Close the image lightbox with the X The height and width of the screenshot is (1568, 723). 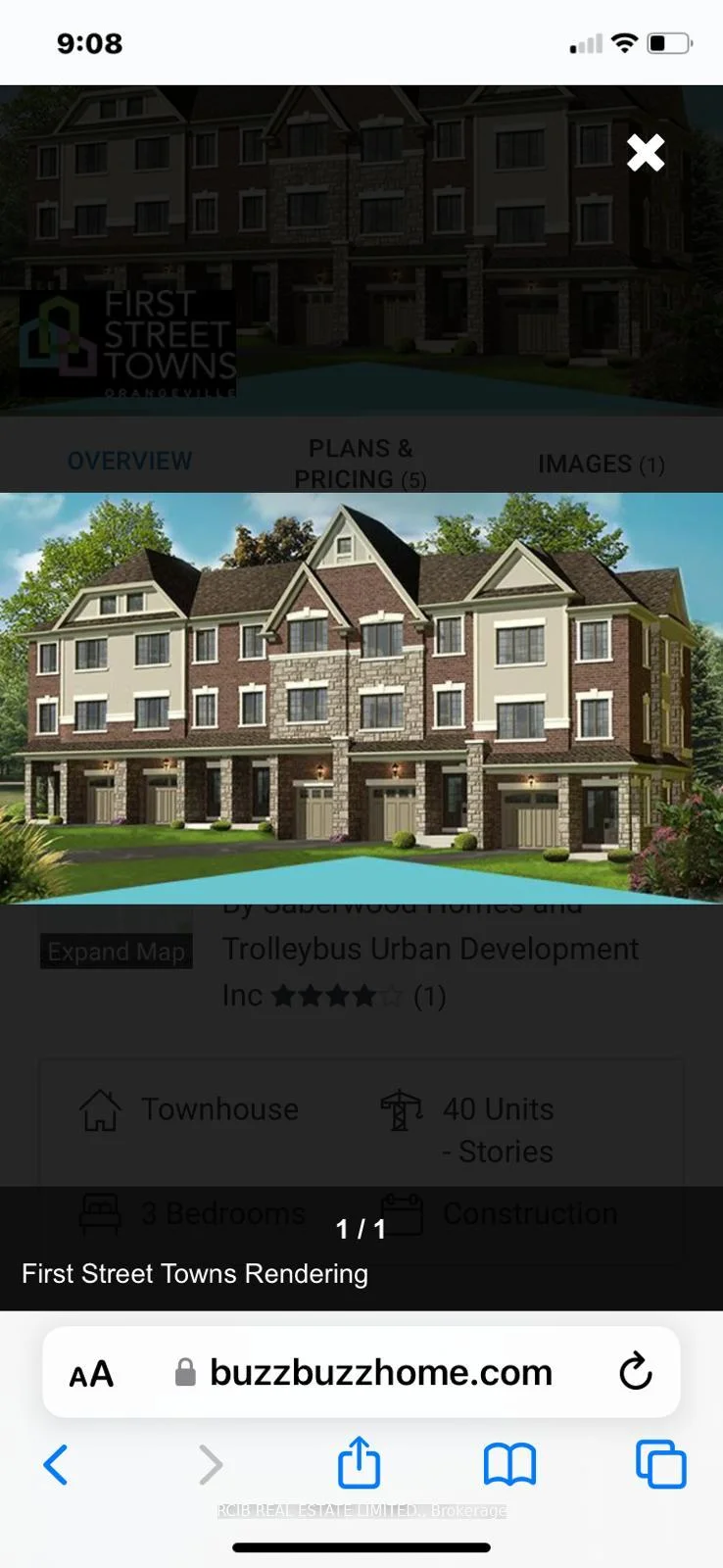tap(646, 153)
